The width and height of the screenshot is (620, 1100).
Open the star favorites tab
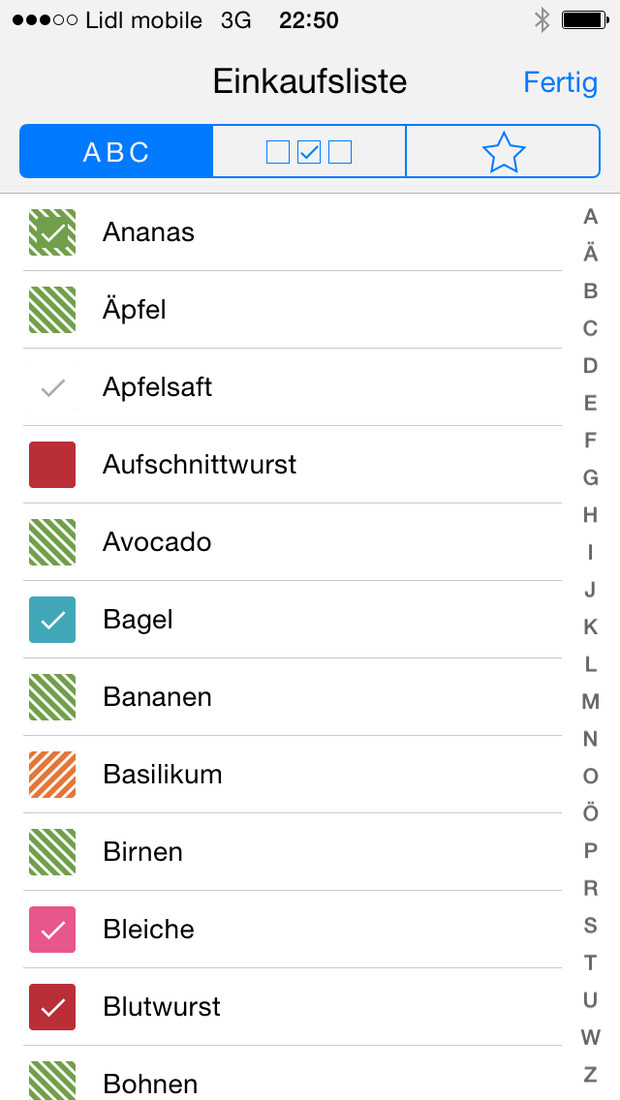503,152
